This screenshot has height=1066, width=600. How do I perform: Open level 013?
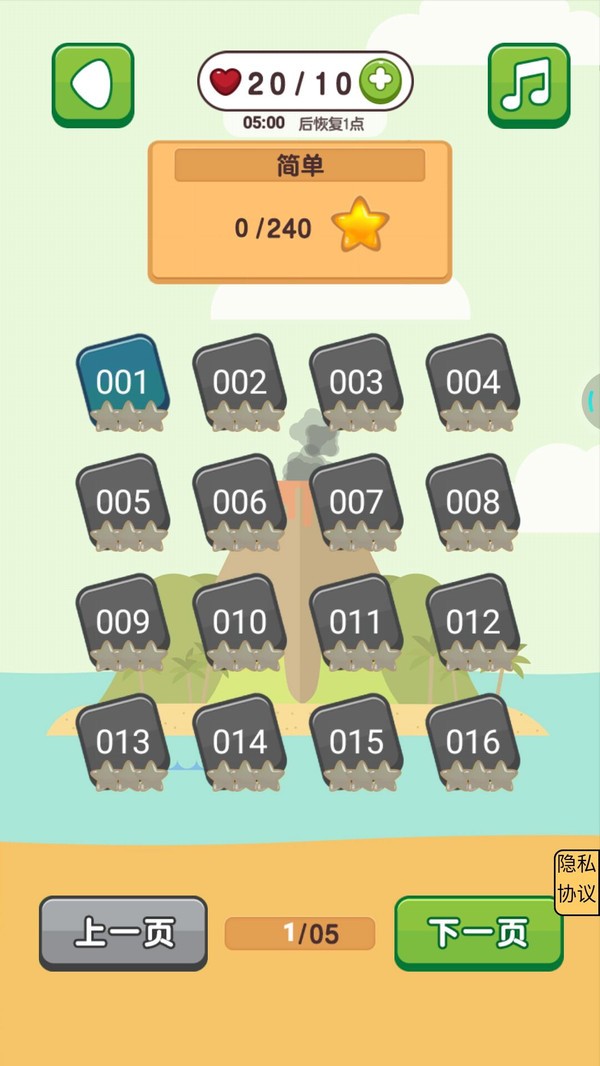(x=123, y=743)
